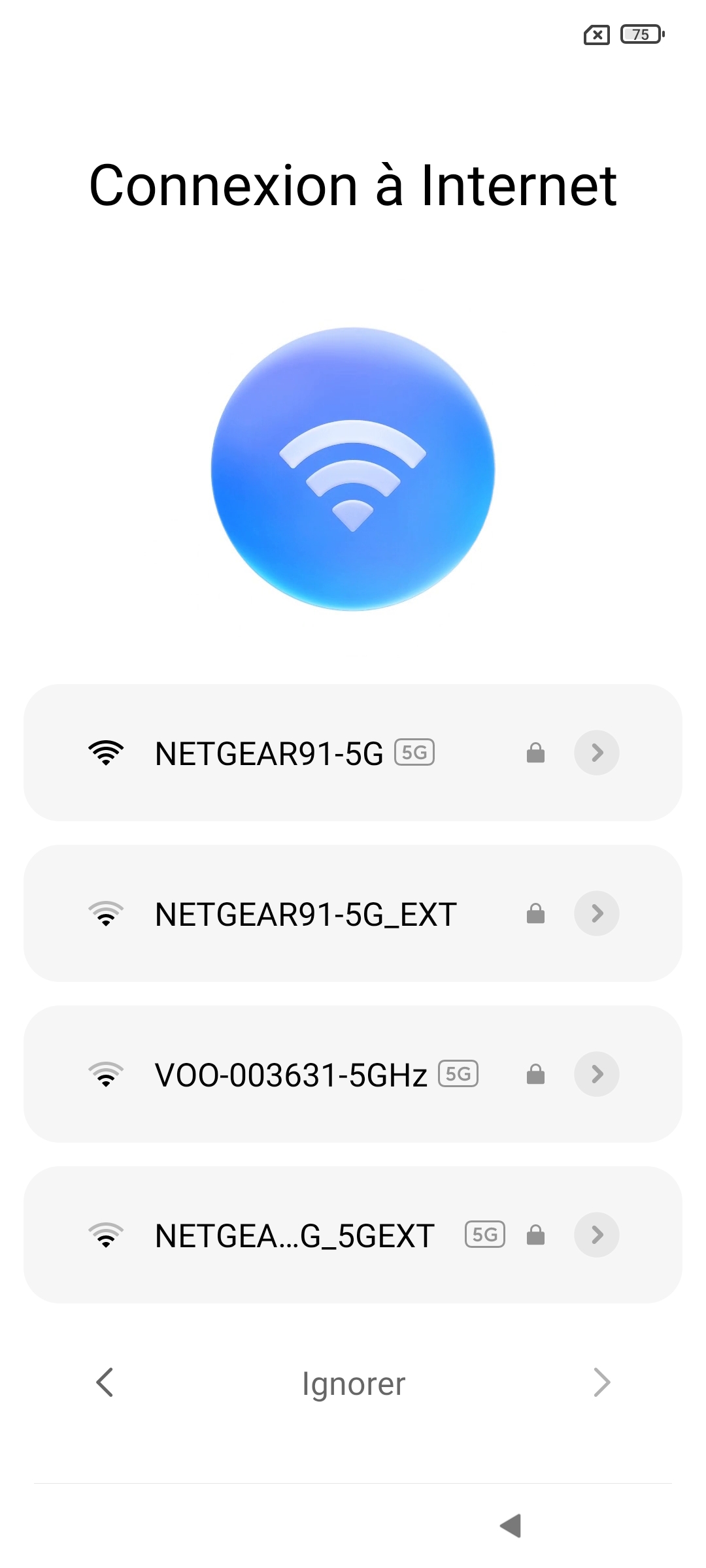Go back to the previous setup step
Screen dimensions: 706x1568
click(x=105, y=1382)
